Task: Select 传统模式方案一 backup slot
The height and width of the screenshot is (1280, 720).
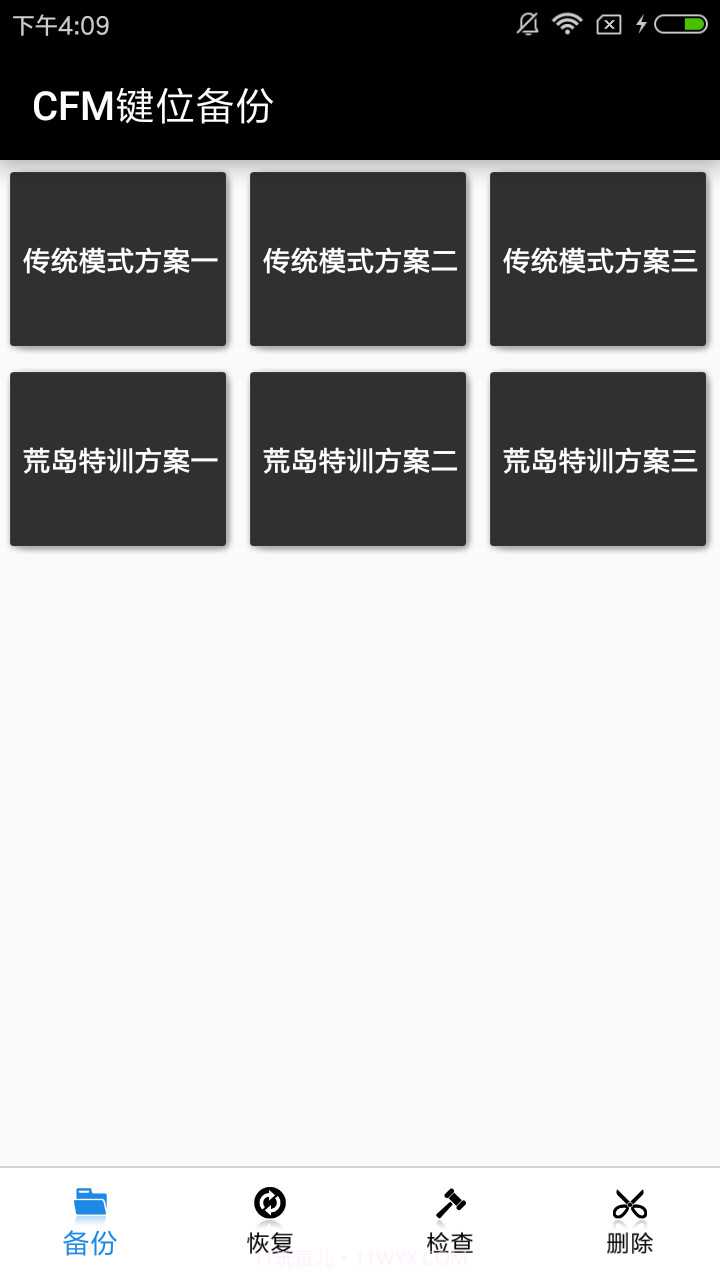Action: pos(117,257)
